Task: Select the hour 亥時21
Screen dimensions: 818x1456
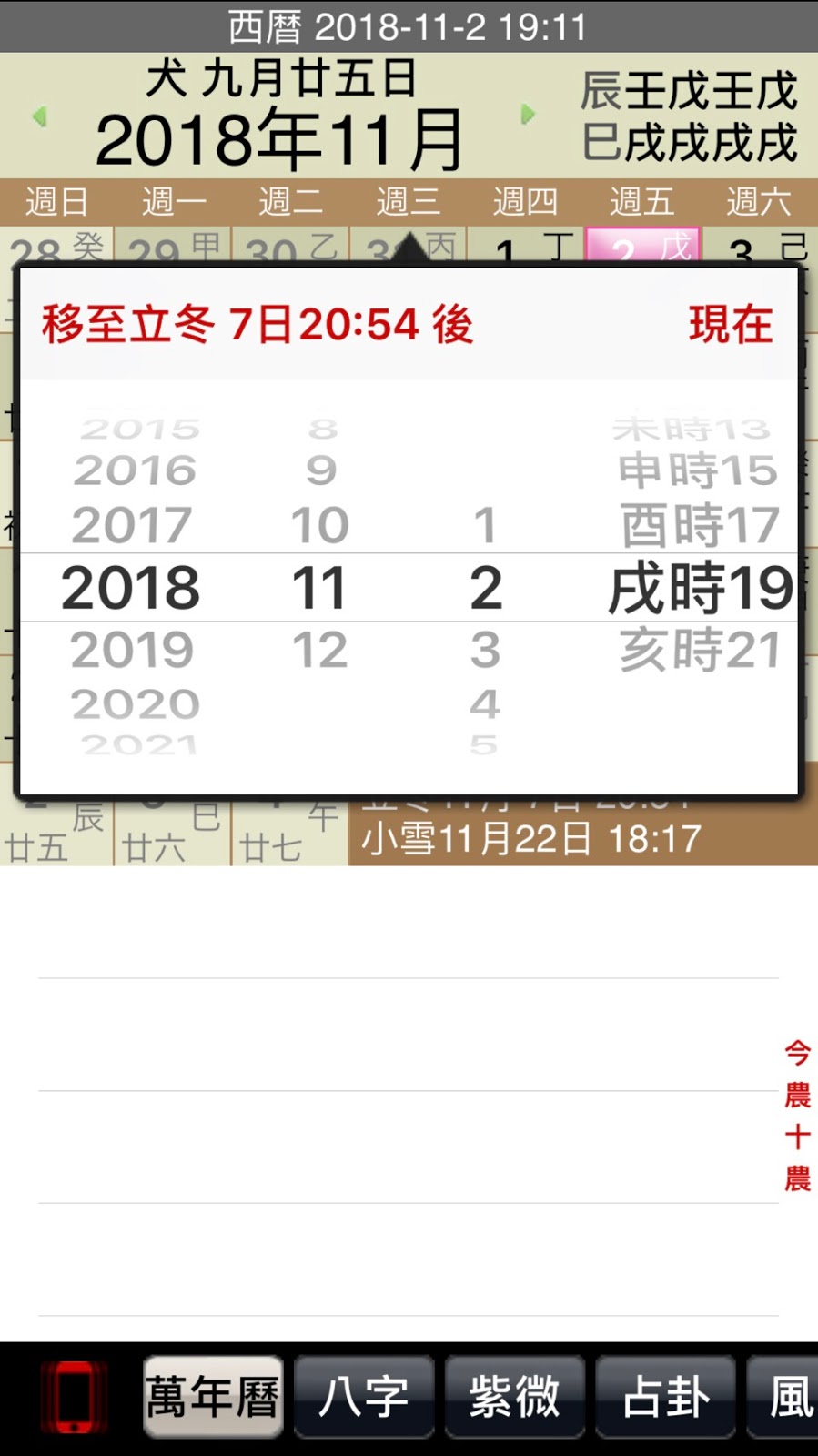Action: (699, 650)
